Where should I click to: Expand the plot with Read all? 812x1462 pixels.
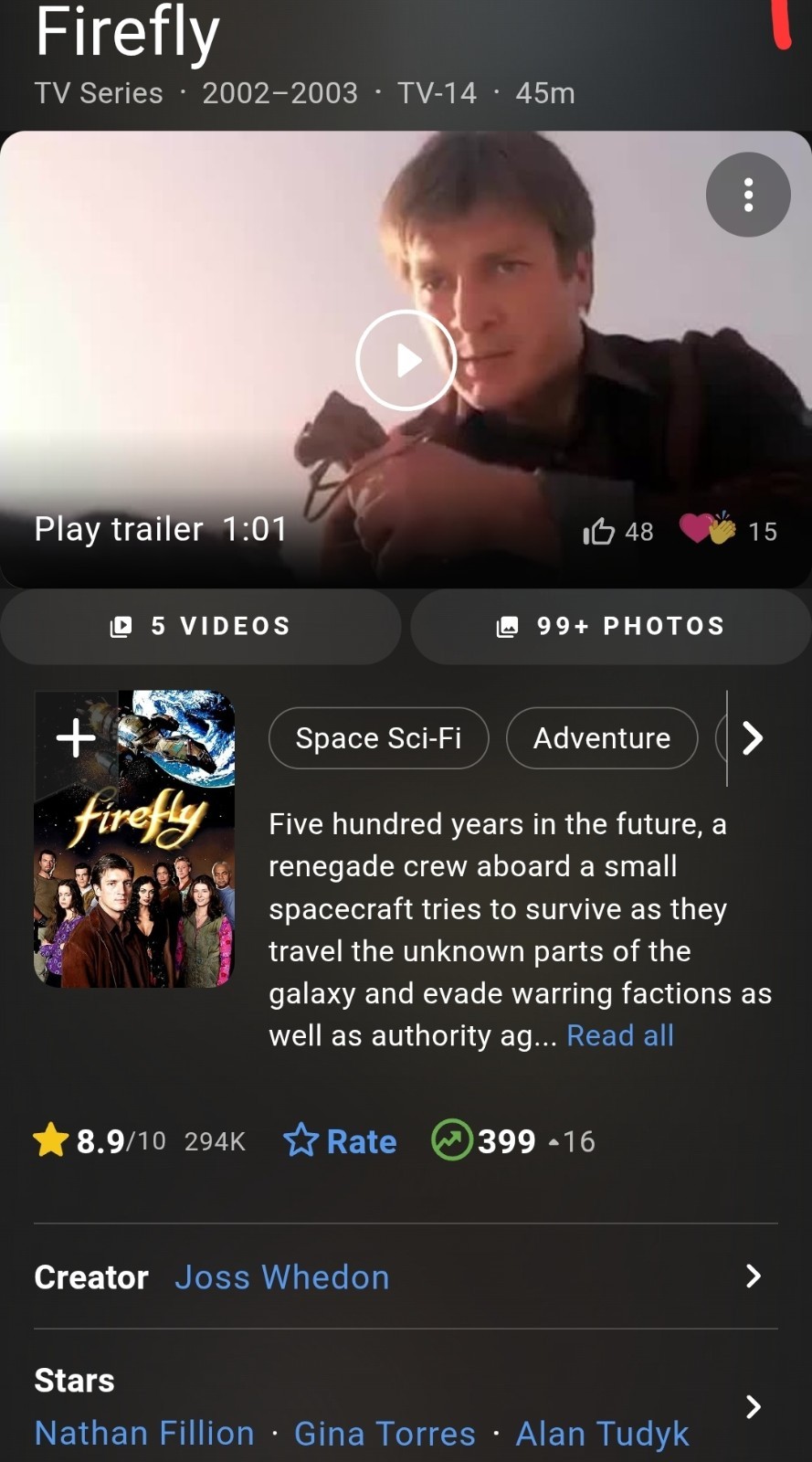coord(620,1035)
